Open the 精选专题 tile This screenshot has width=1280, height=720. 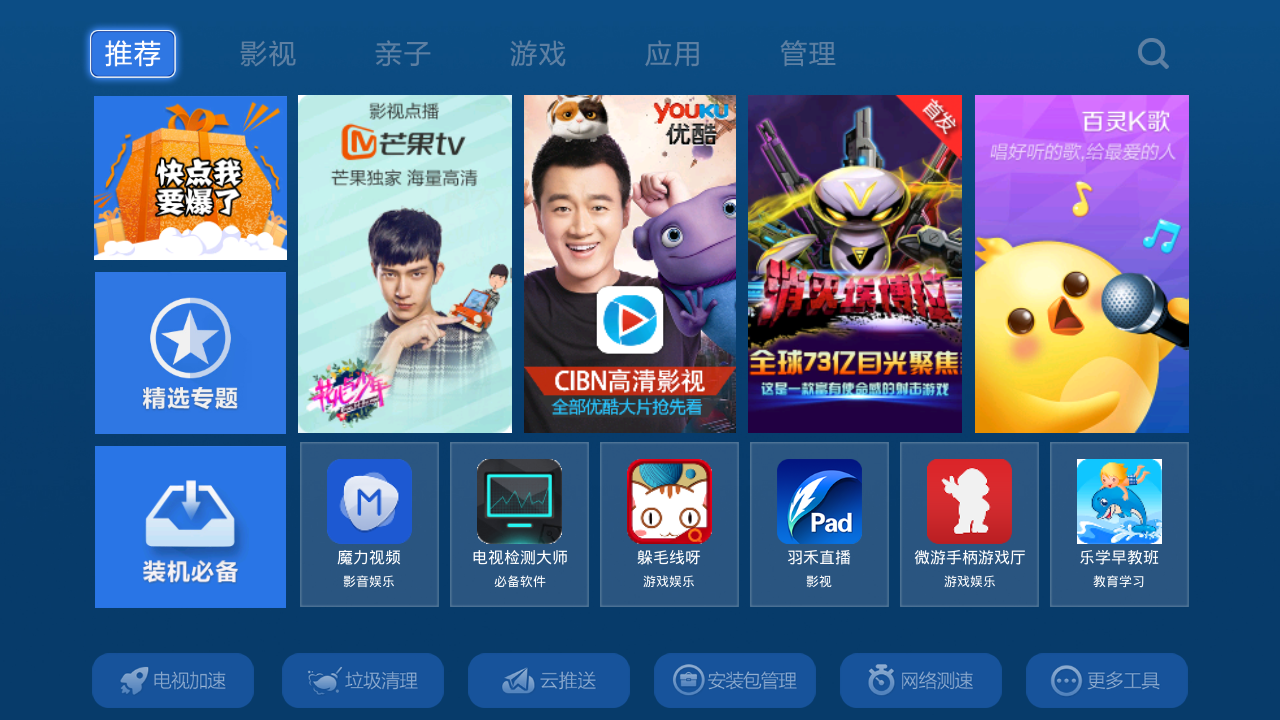pos(190,353)
